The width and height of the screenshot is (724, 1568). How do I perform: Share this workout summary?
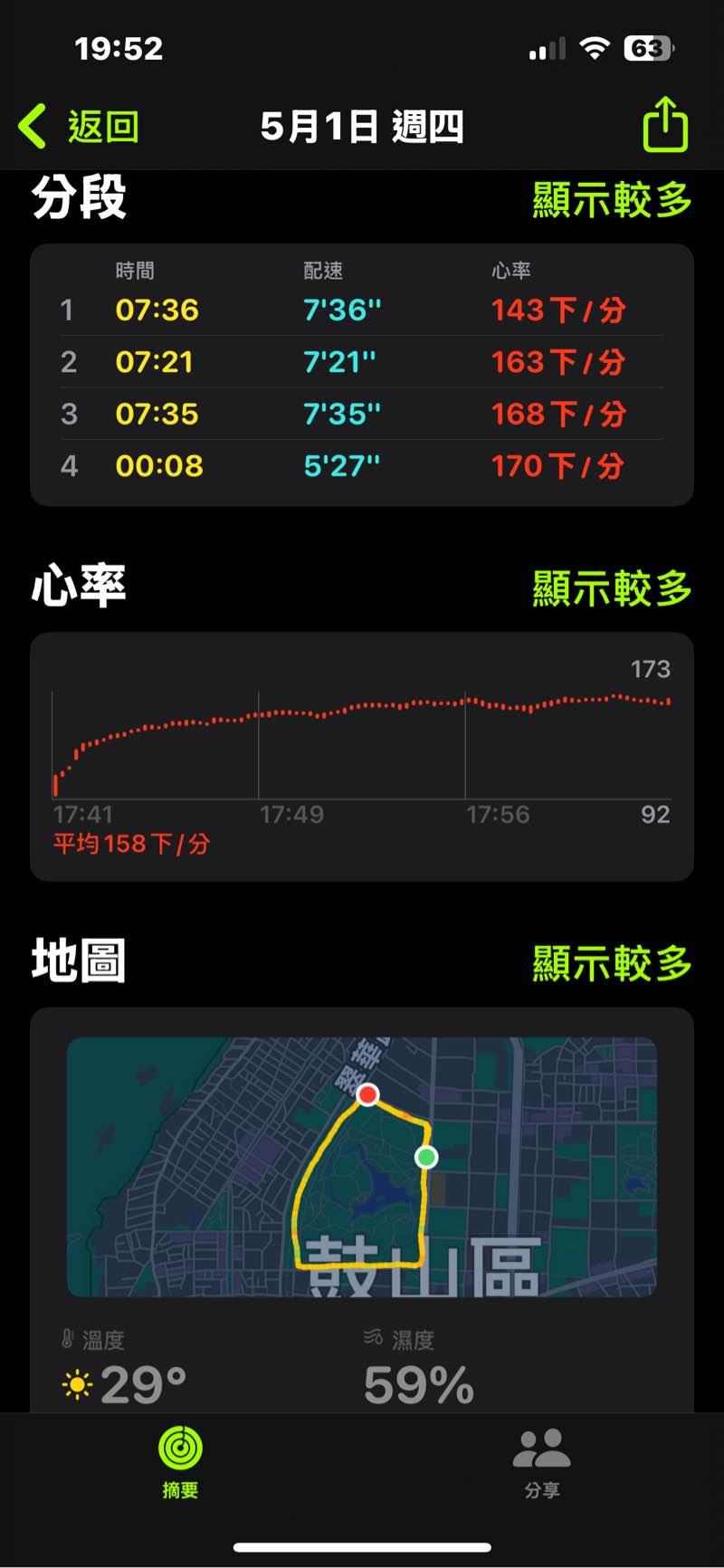coord(665,125)
